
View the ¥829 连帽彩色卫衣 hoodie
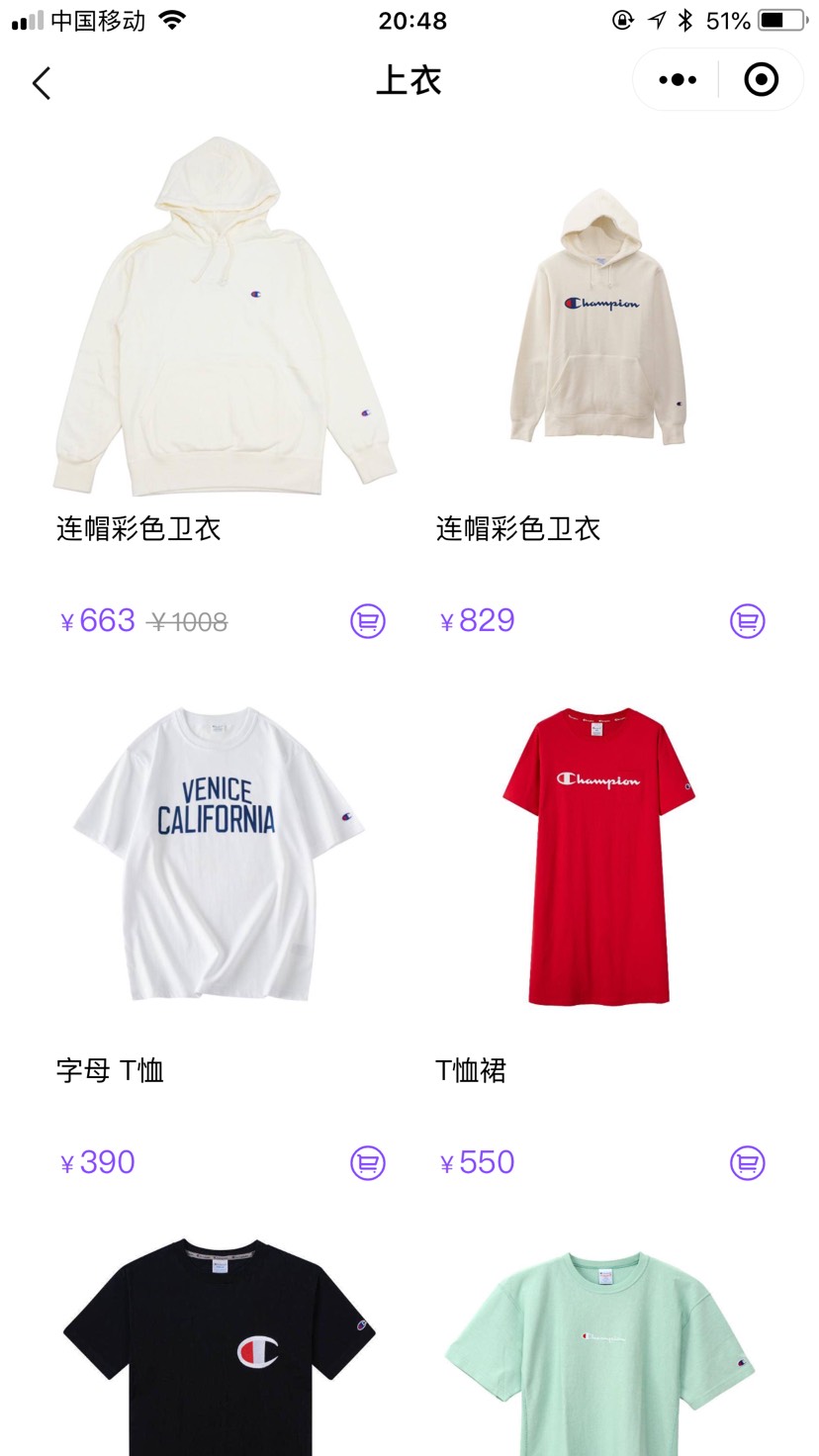pos(597,317)
